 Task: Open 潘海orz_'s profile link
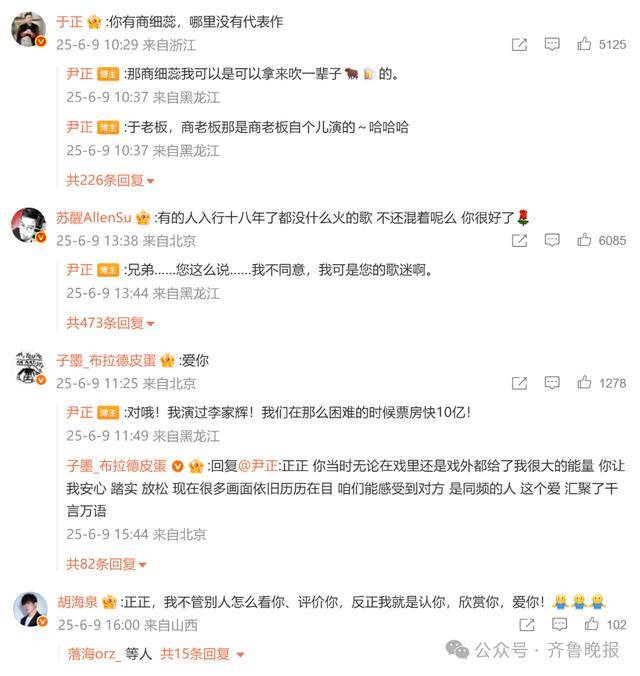94,654
